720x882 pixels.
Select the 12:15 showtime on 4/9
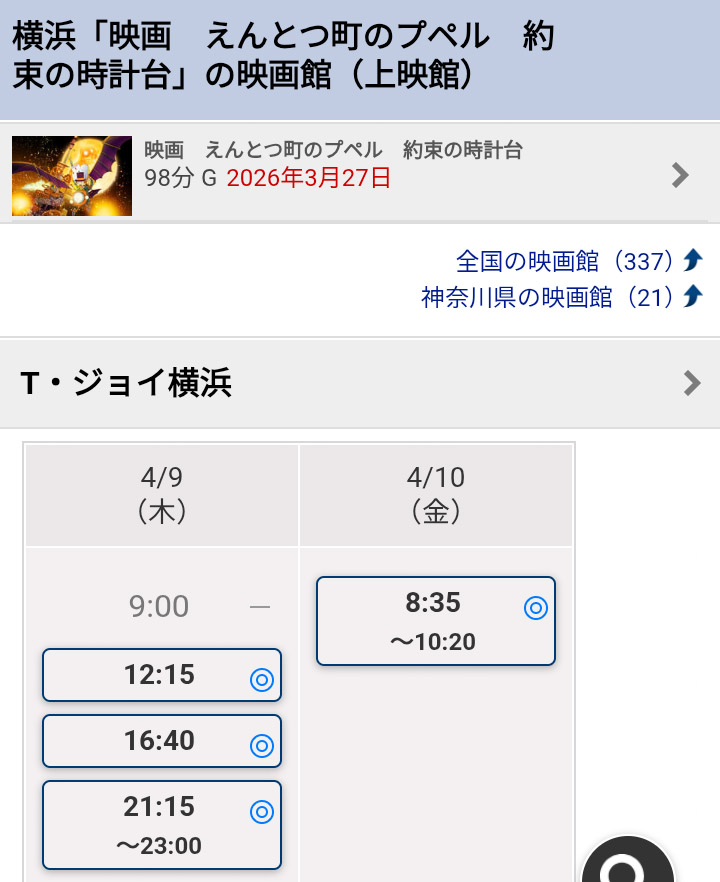[x=162, y=676]
